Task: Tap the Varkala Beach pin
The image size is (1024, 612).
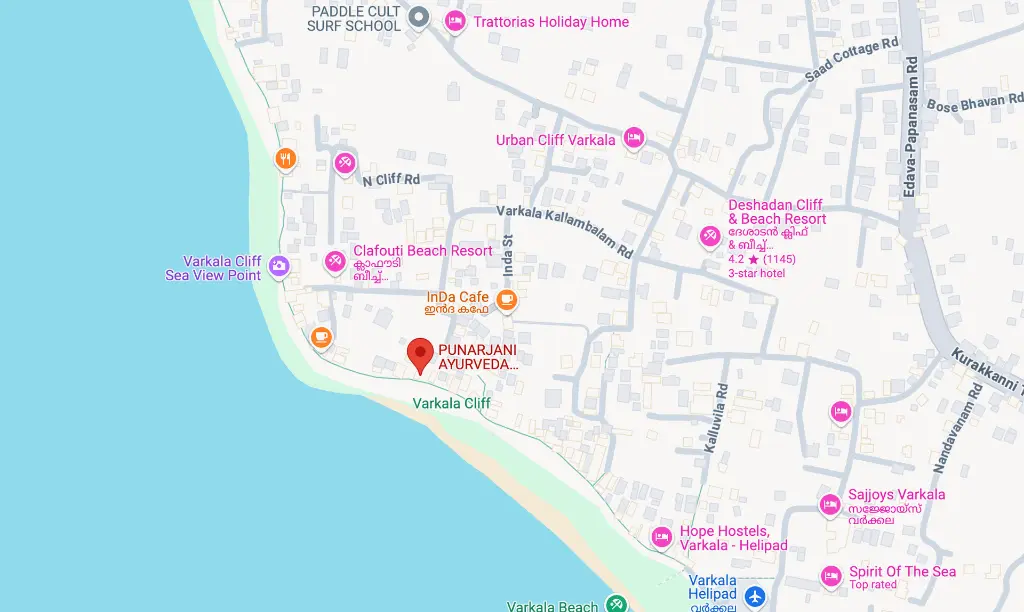Action: pyautogui.click(x=616, y=603)
